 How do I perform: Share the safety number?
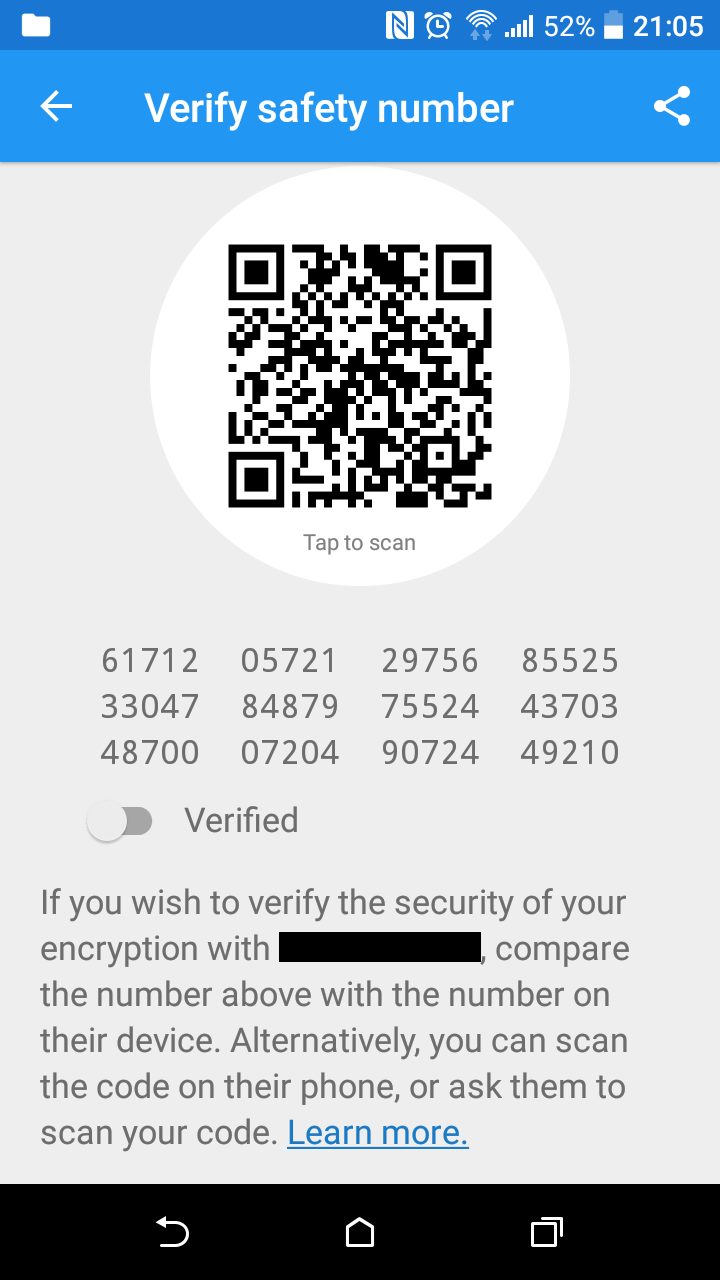click(672, 107)
